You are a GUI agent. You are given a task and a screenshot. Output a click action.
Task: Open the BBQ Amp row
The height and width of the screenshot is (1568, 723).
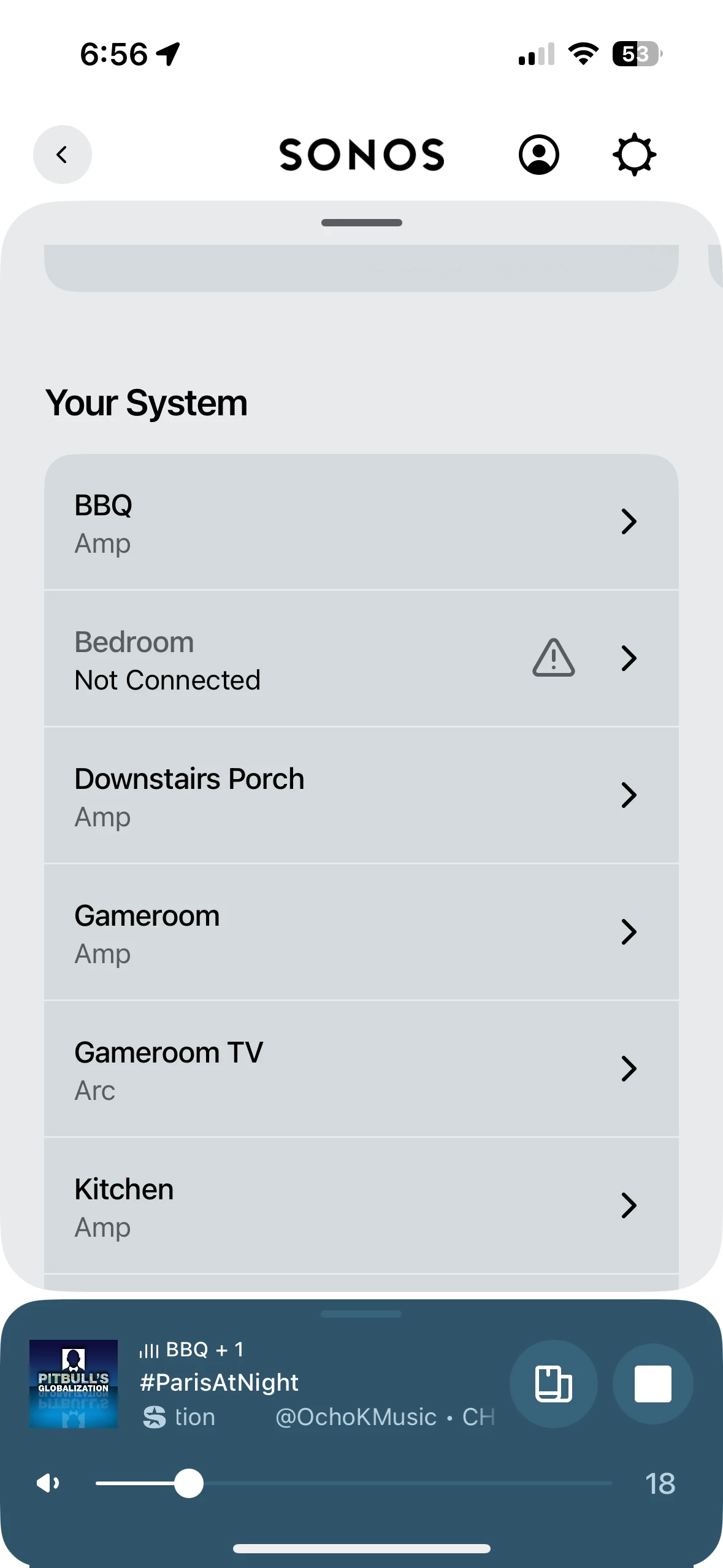(361, 523)
